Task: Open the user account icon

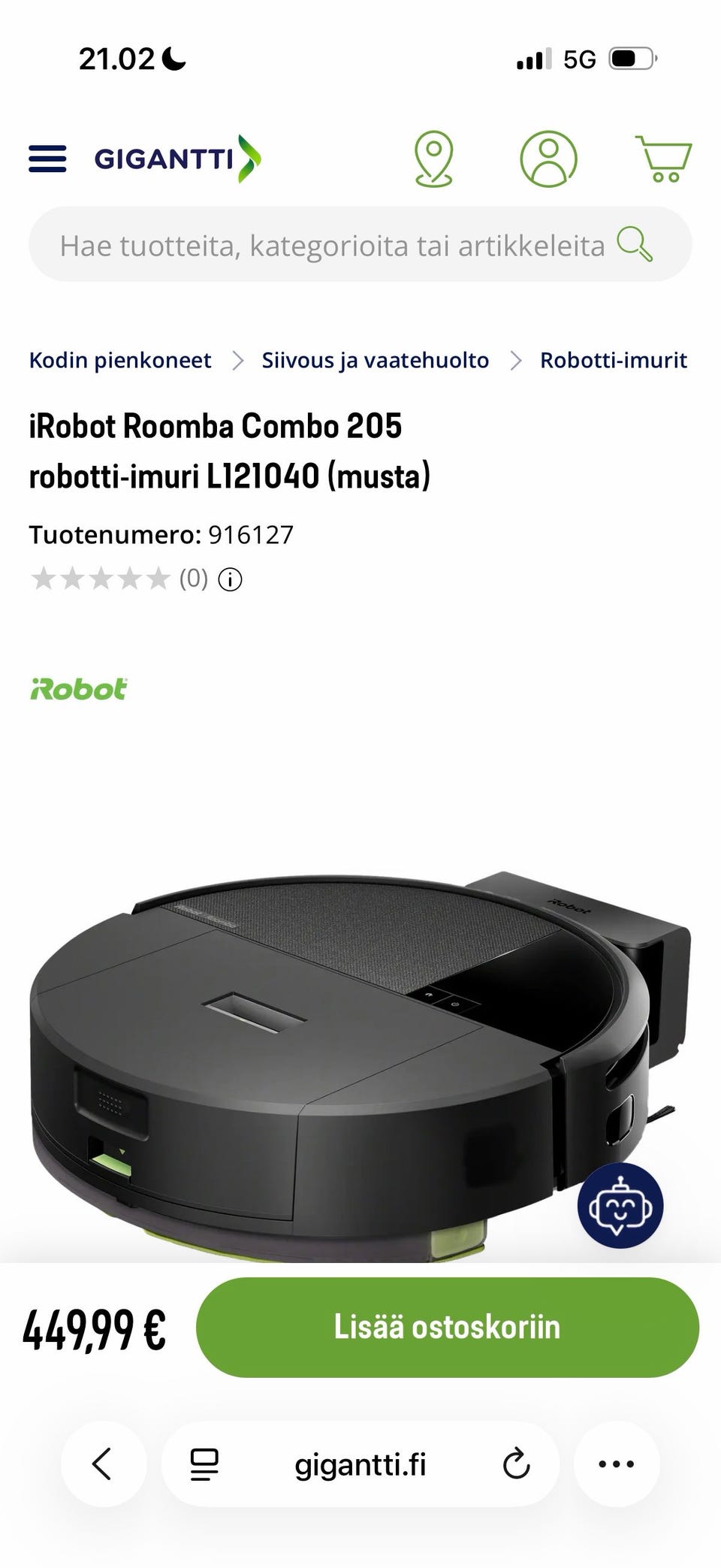Action: click(x=548, y=159)
